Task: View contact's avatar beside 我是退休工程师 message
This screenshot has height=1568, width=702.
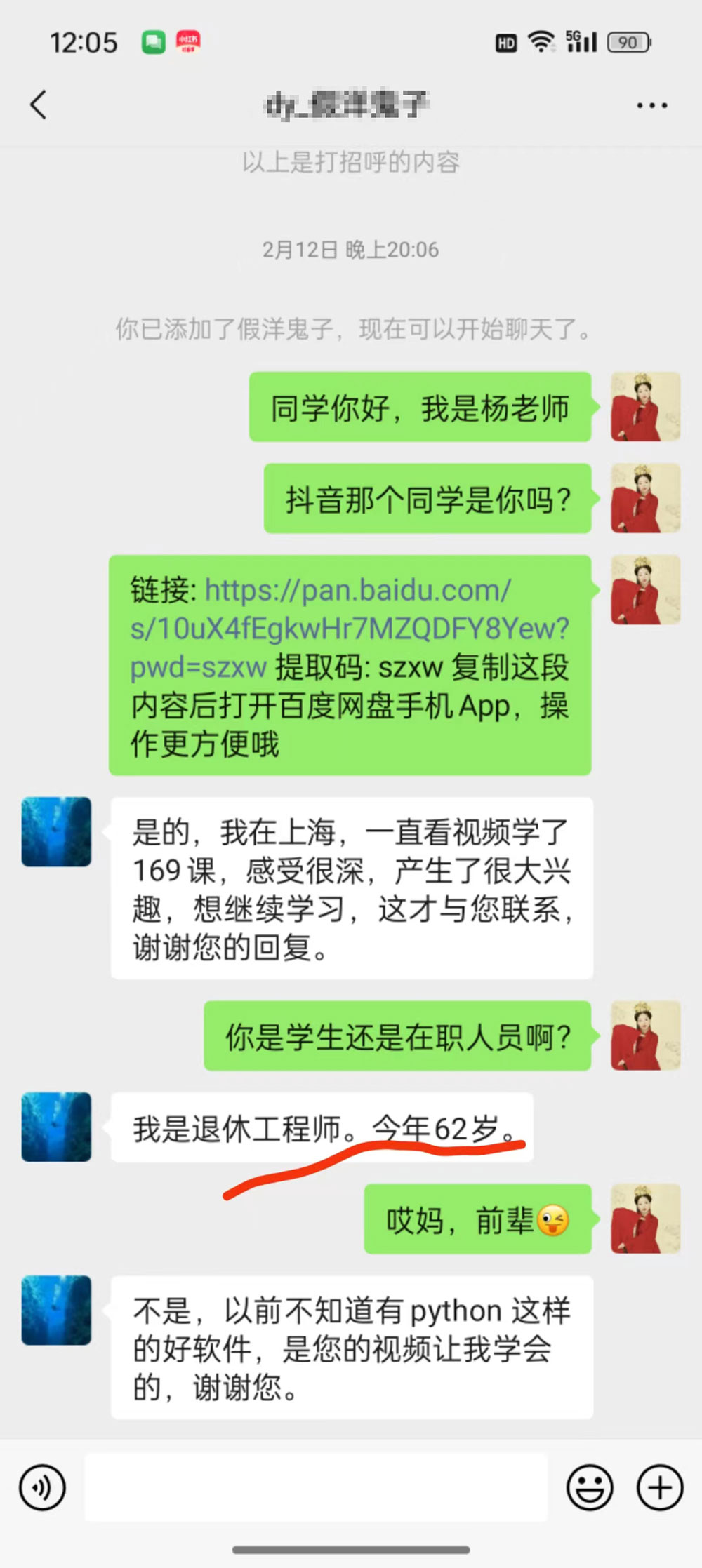Action: pyautogui.click(x=56, y=1127)
